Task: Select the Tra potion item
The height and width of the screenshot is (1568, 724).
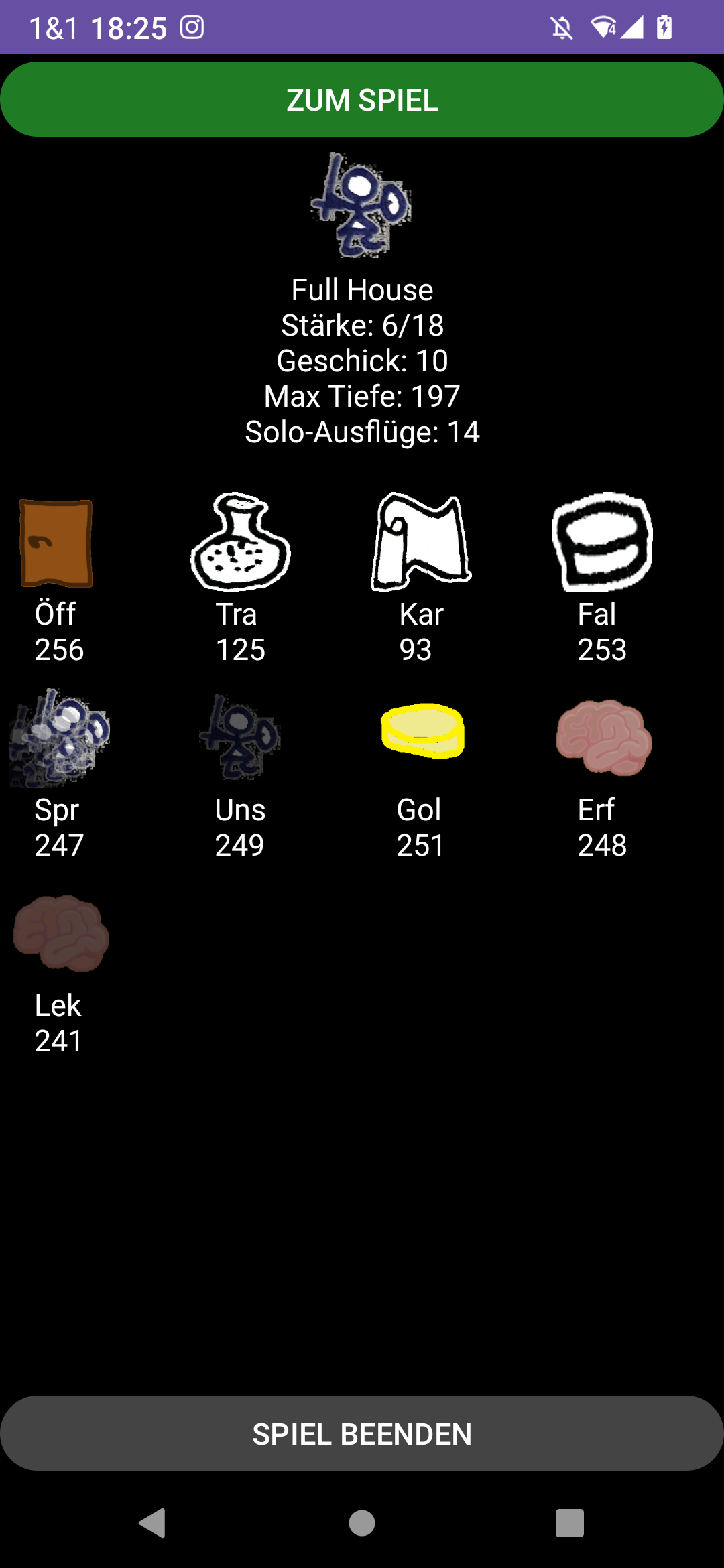Action: pyautogui.click(x=240, y=543)
